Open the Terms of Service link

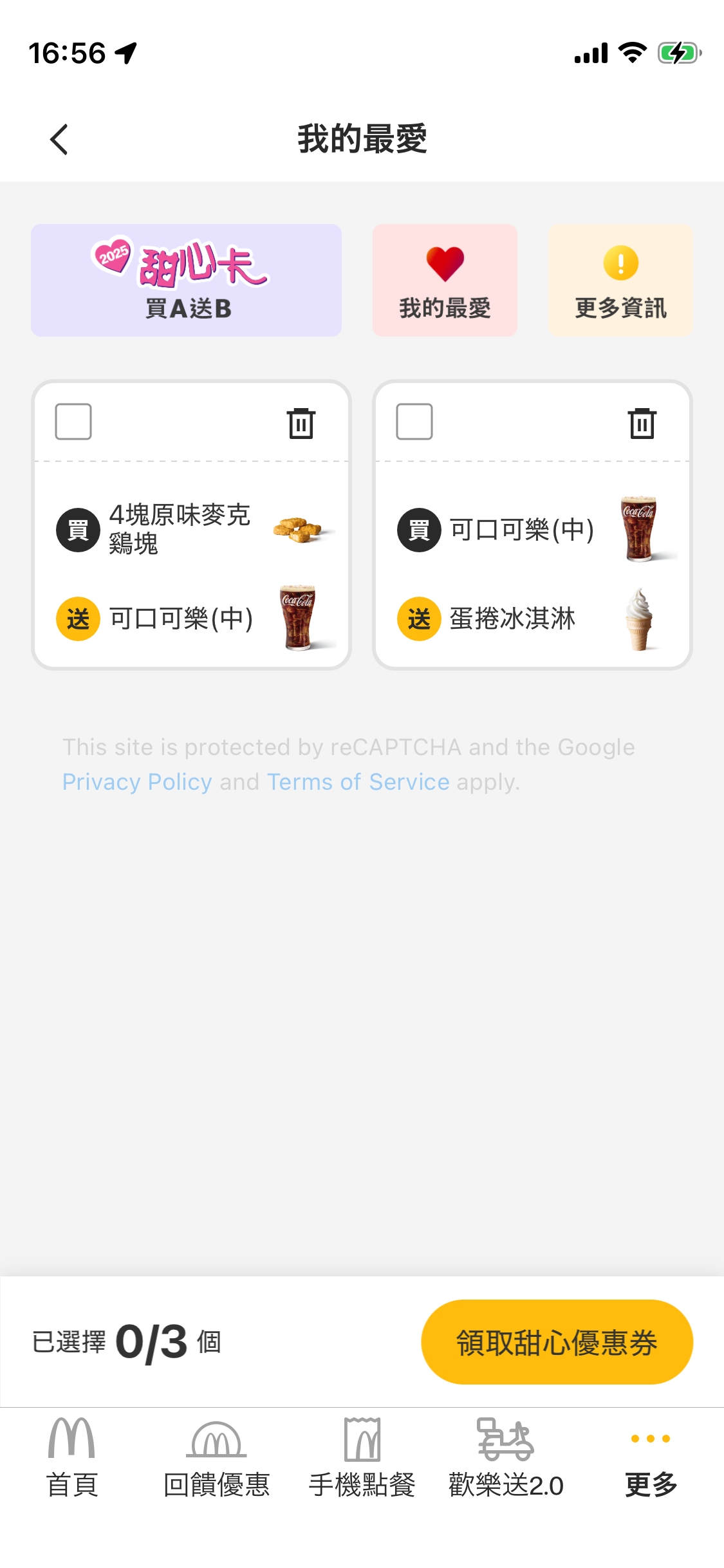(x=358, y=782)
